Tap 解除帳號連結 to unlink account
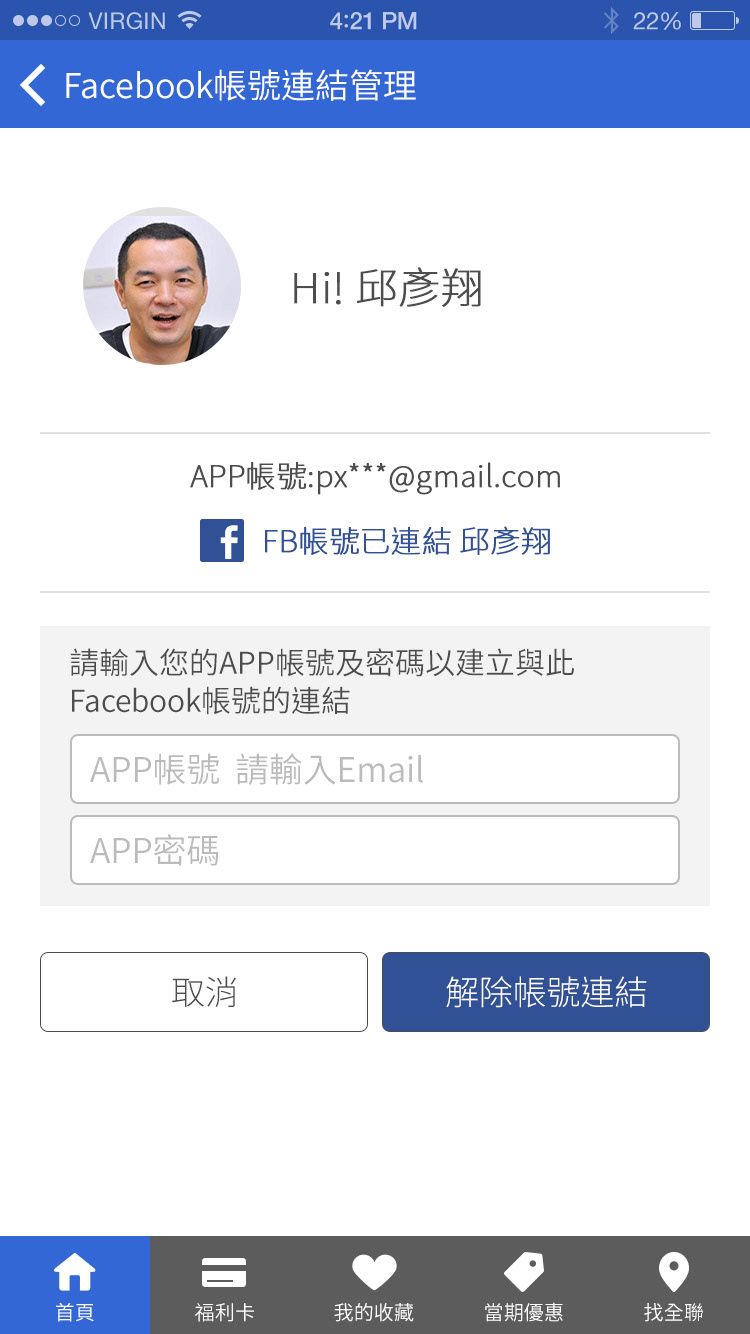Screen dimensions: 750x1334 [x=545, y=992]
